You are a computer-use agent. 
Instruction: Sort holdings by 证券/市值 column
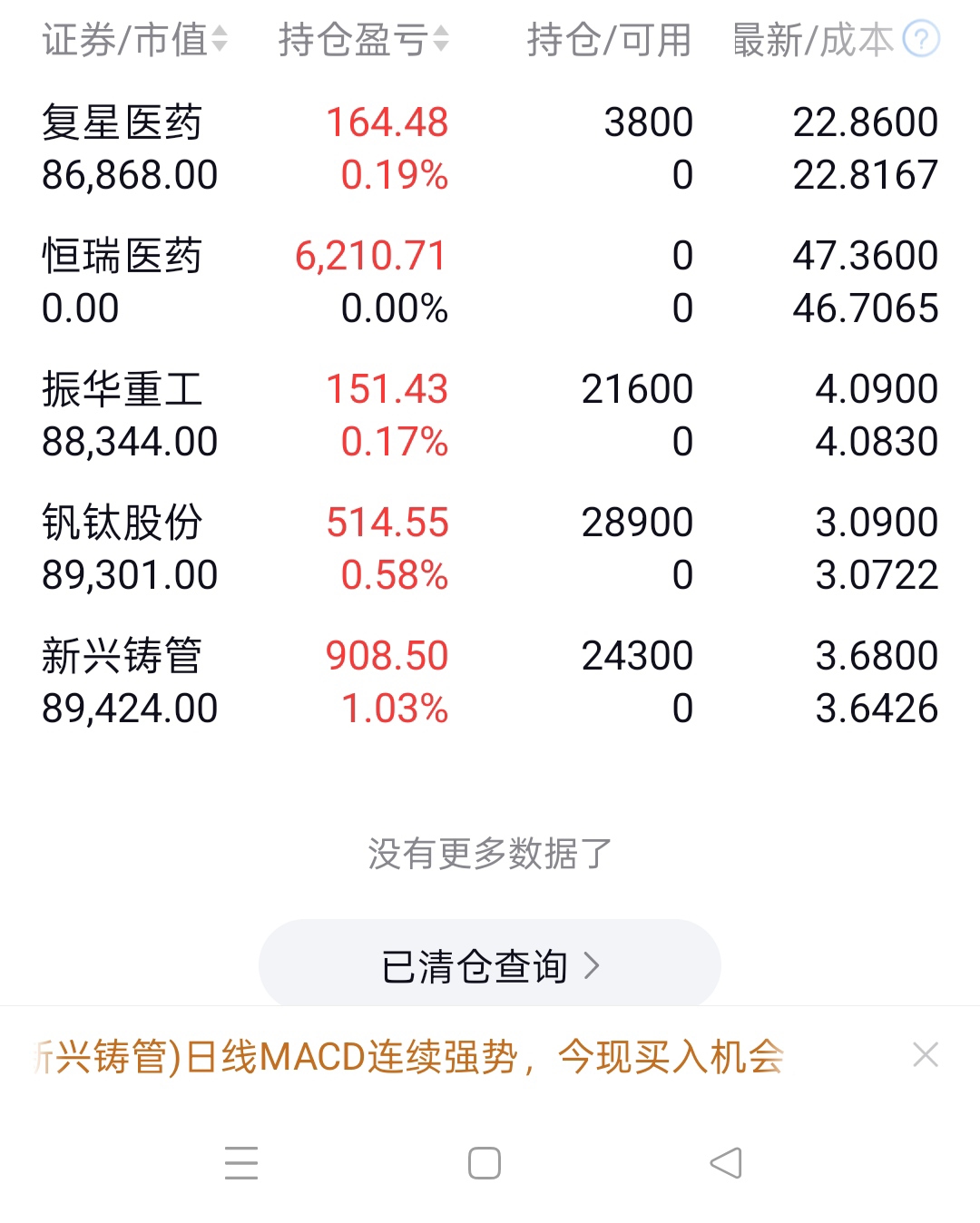pos(134,40)
